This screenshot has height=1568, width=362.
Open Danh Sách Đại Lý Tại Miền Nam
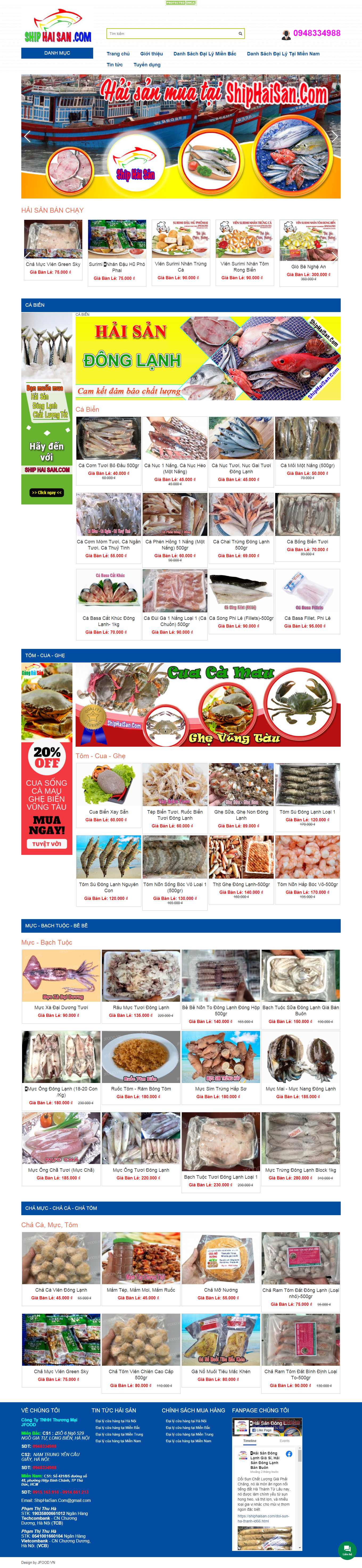[283, 54]
